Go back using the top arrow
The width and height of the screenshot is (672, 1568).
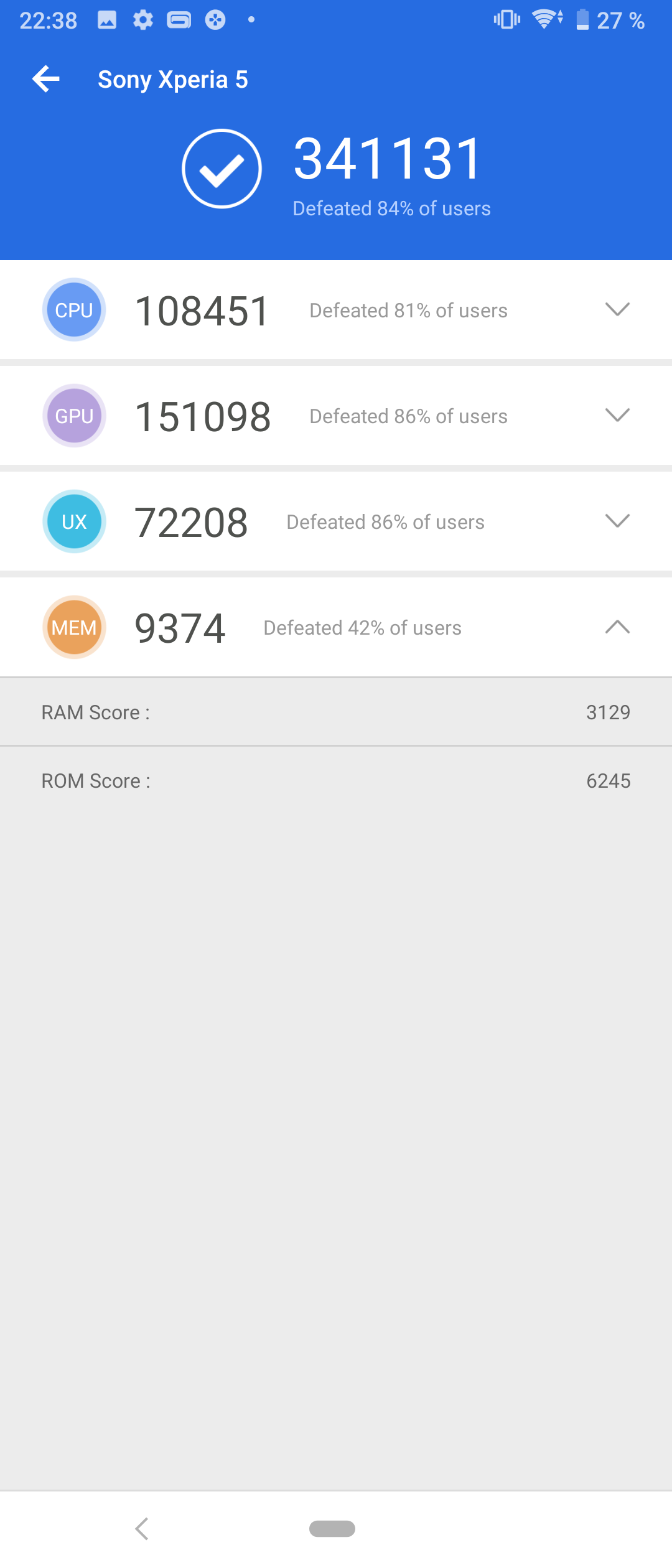point(46,79)
